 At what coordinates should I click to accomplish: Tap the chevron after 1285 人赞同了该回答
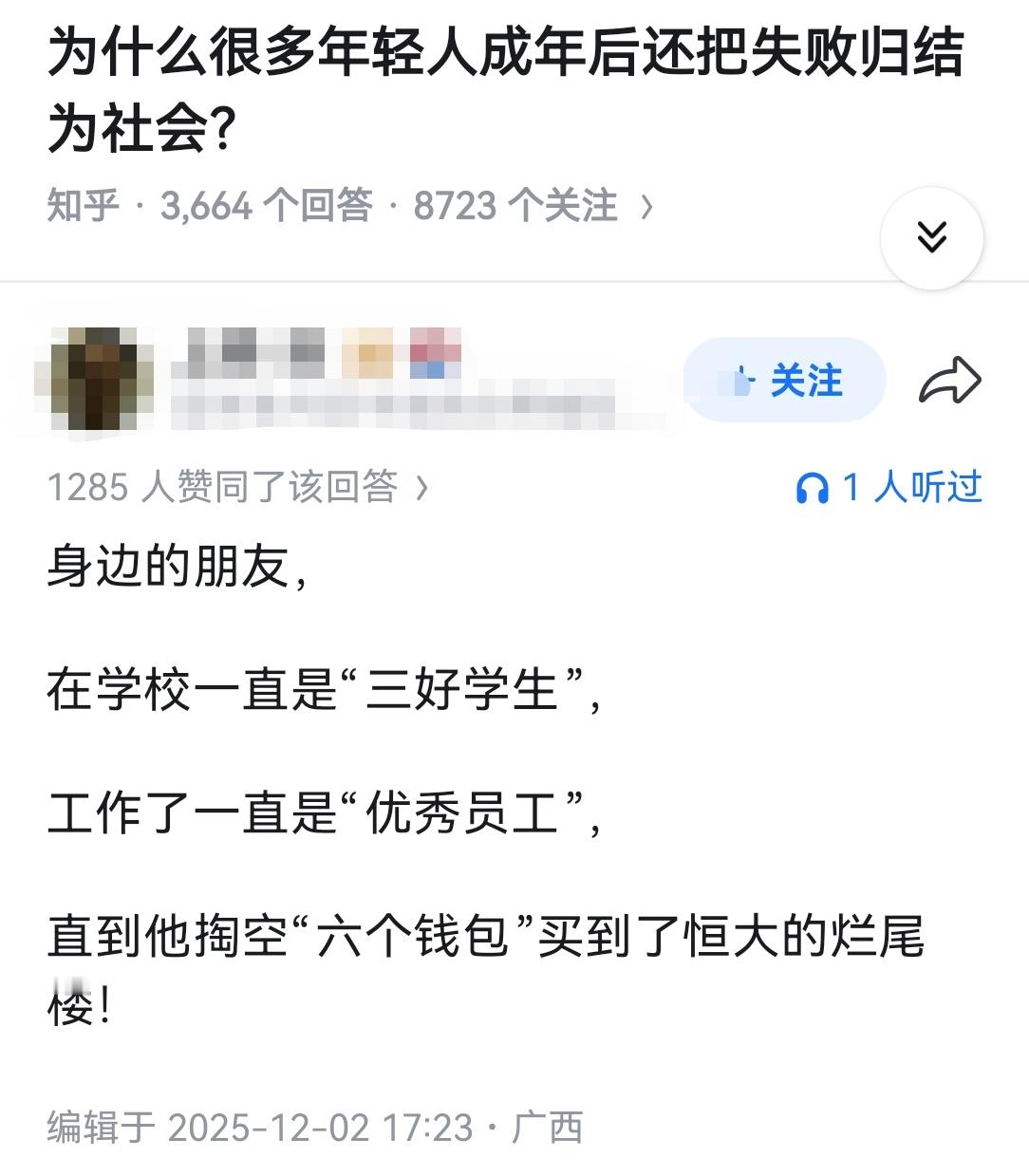point(421,488)
